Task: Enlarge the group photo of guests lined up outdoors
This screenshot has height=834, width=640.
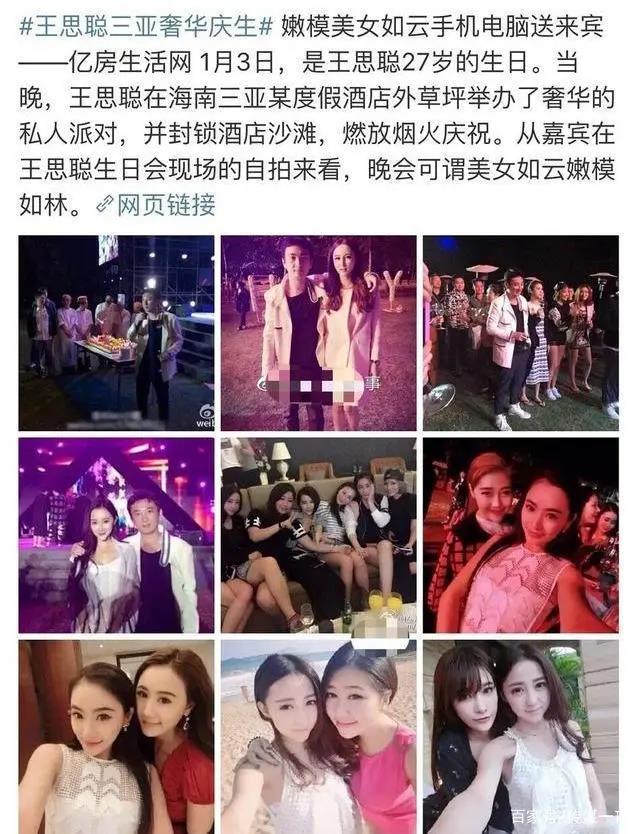Action: 520,333
